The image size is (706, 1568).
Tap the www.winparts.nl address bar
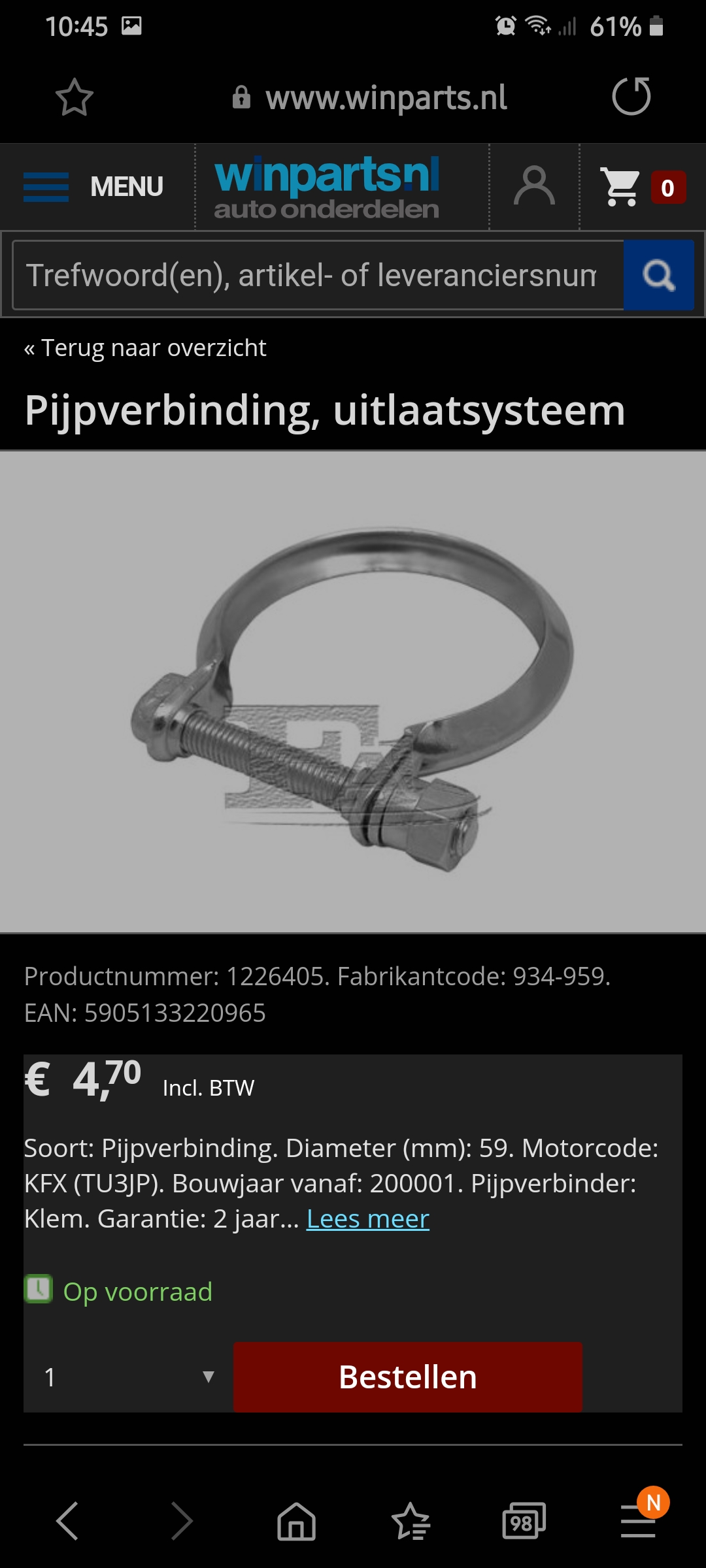point(370,98)
